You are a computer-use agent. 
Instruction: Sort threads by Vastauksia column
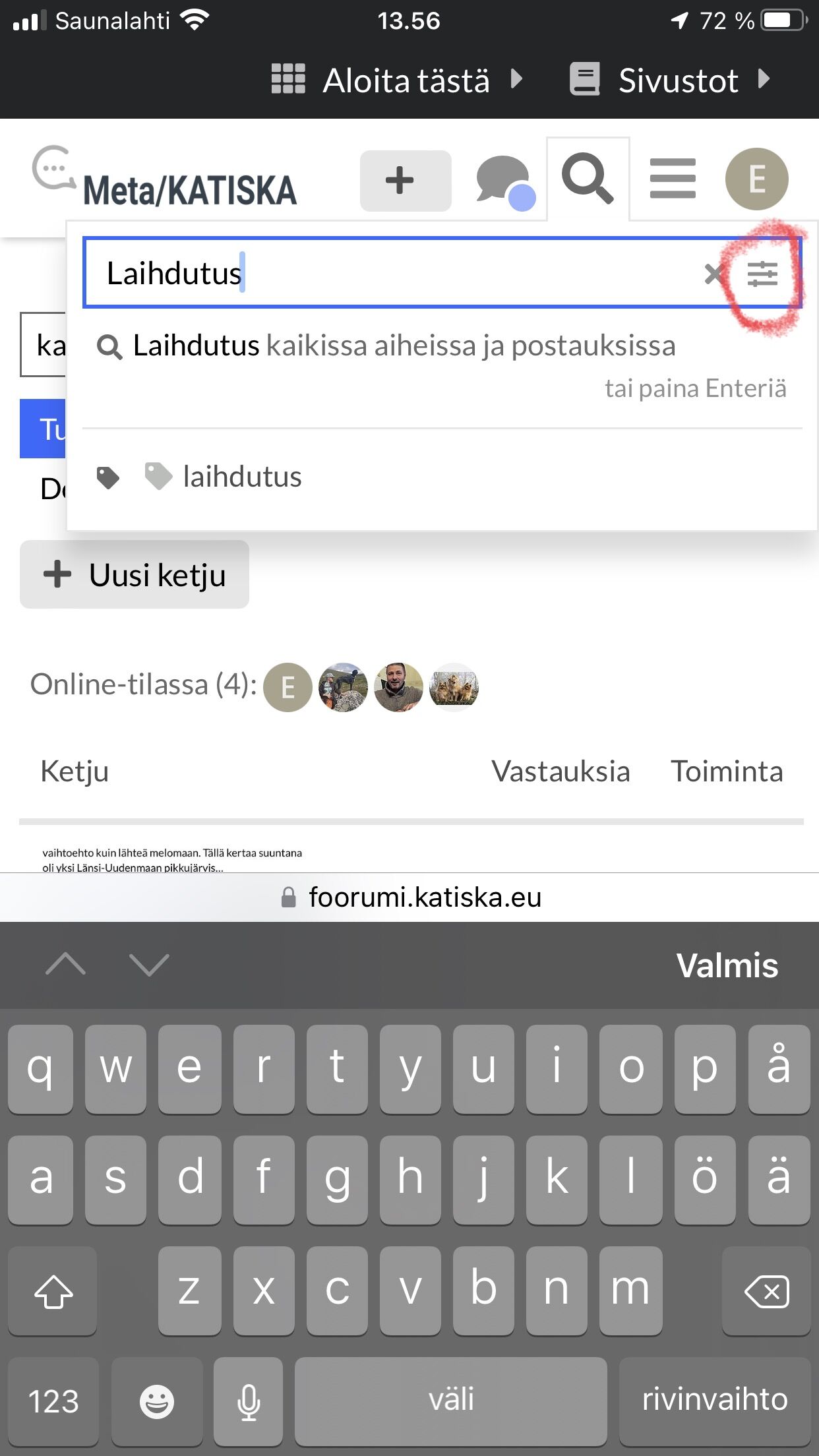[x=561, y=772]
